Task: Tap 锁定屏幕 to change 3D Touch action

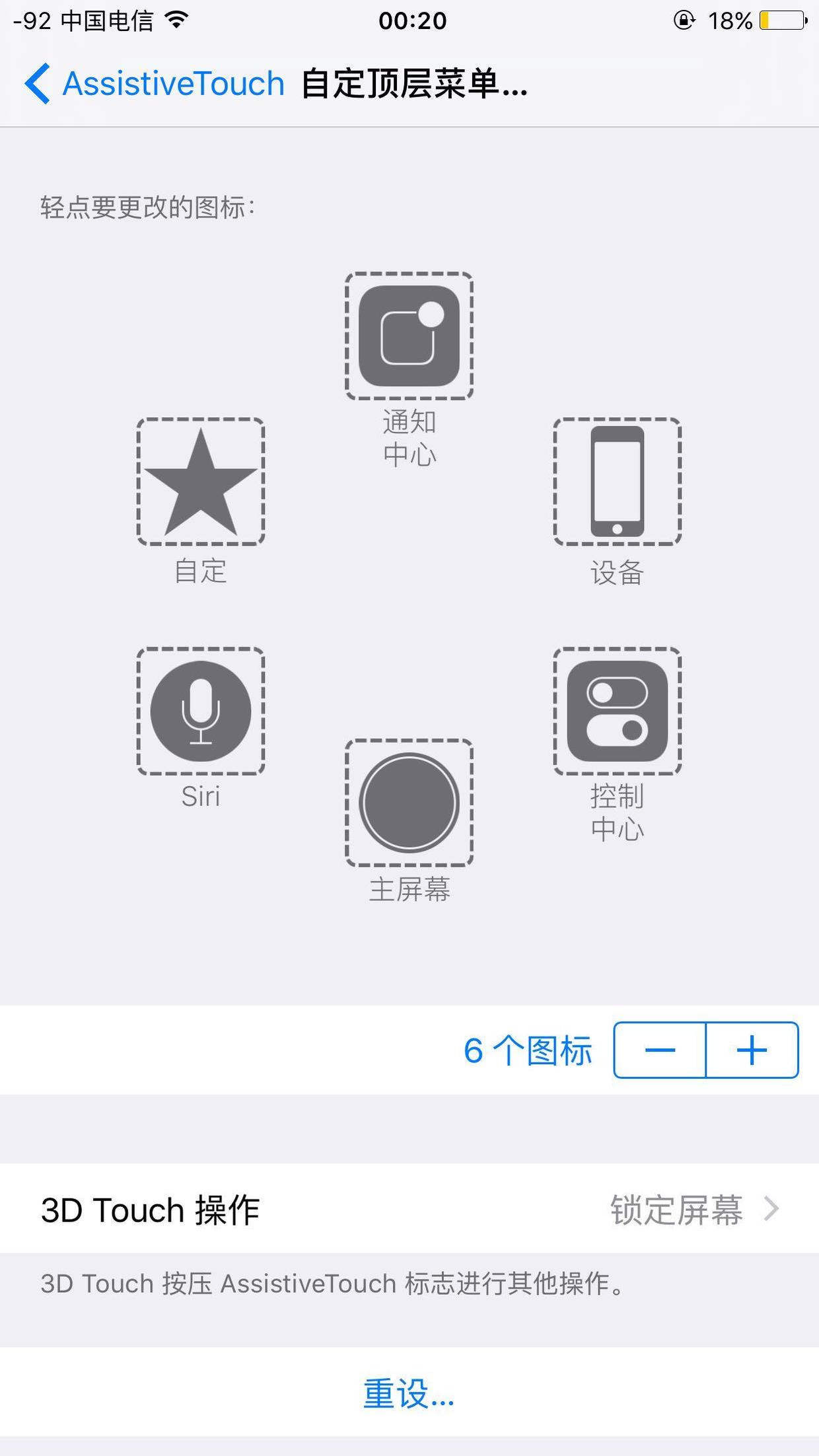Action: click(676, 1210)
